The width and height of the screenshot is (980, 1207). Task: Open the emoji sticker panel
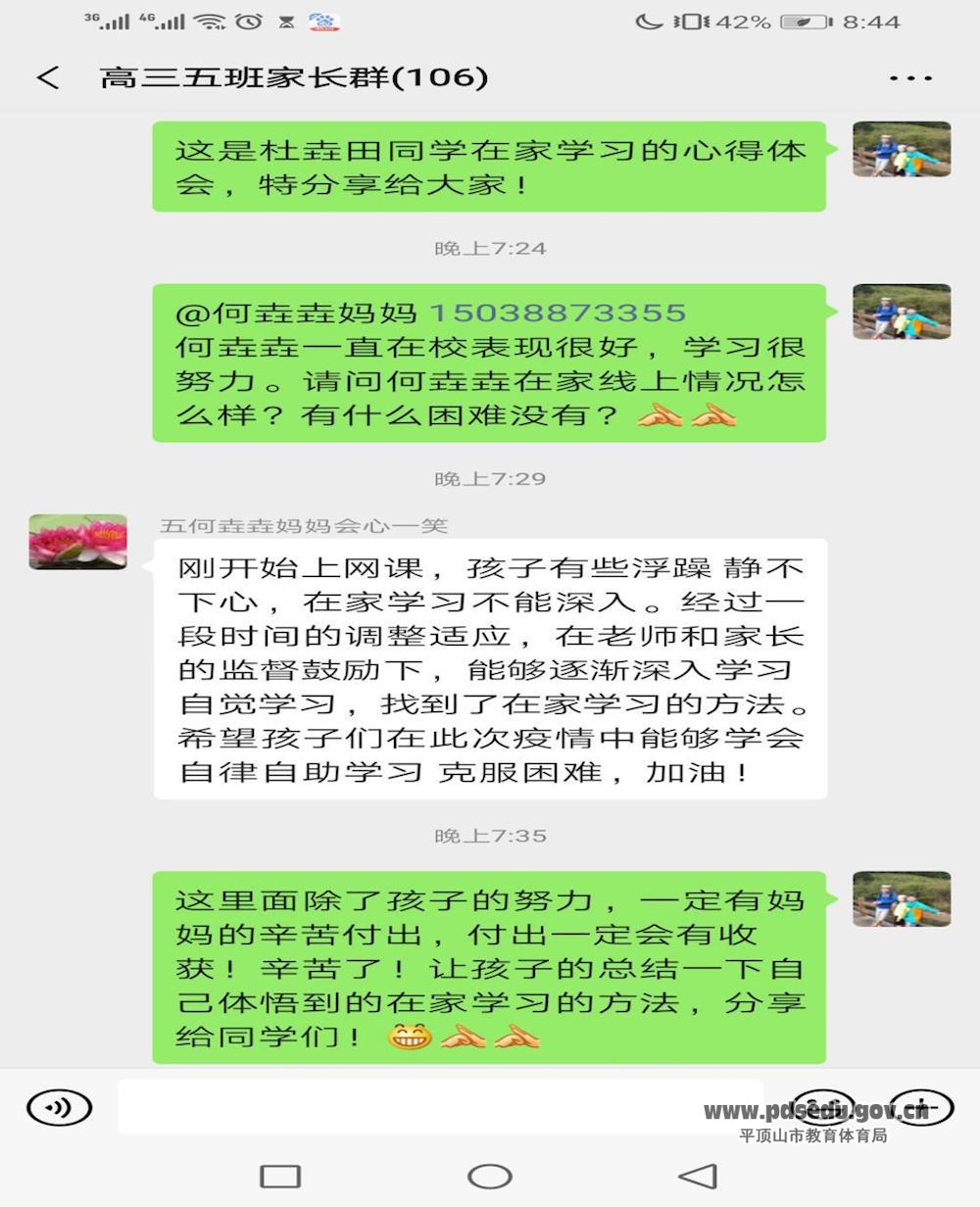click(823, 1107)
